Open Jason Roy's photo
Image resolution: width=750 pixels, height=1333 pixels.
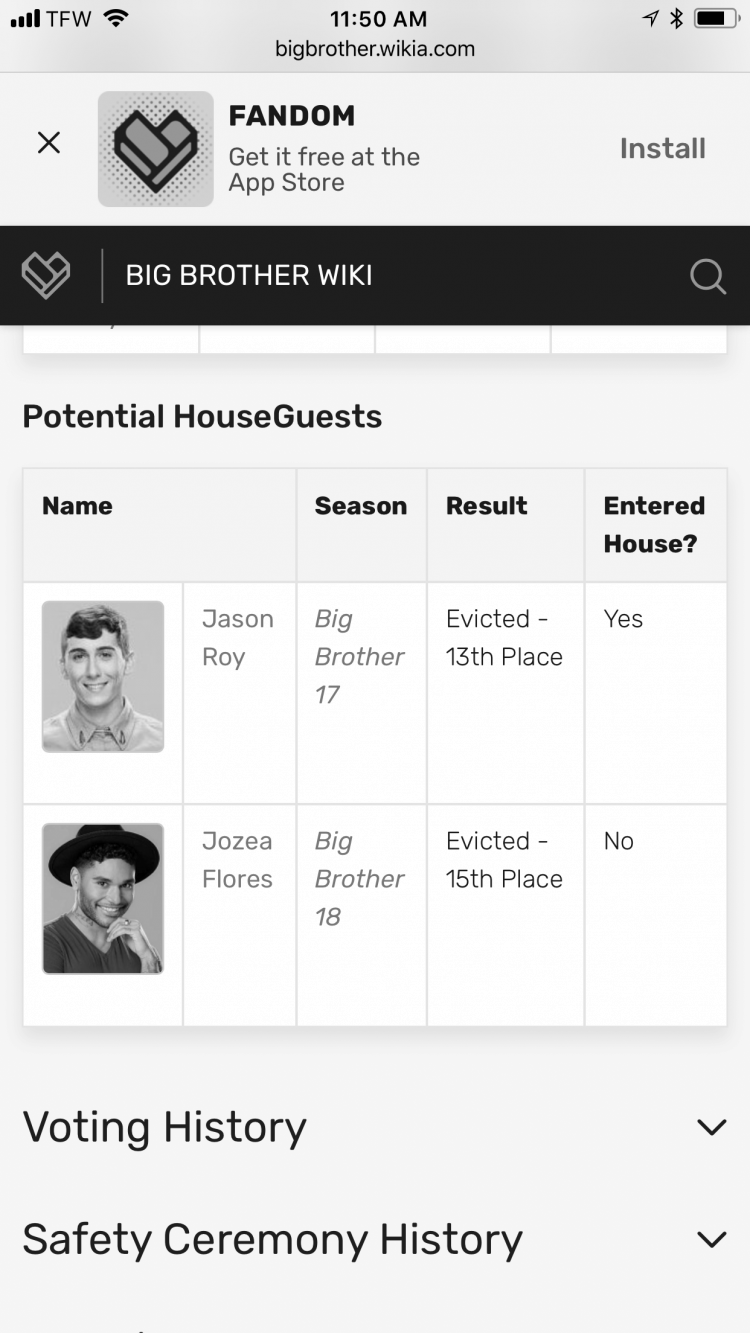103,677
